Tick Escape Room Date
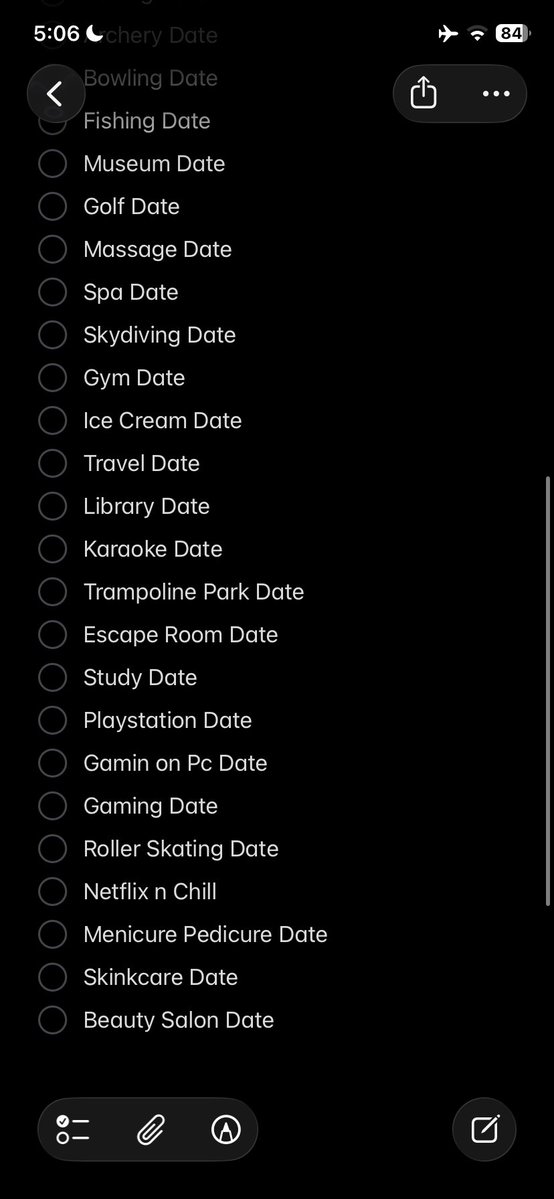Screen dimensions: 554x1199 point(53,635)
